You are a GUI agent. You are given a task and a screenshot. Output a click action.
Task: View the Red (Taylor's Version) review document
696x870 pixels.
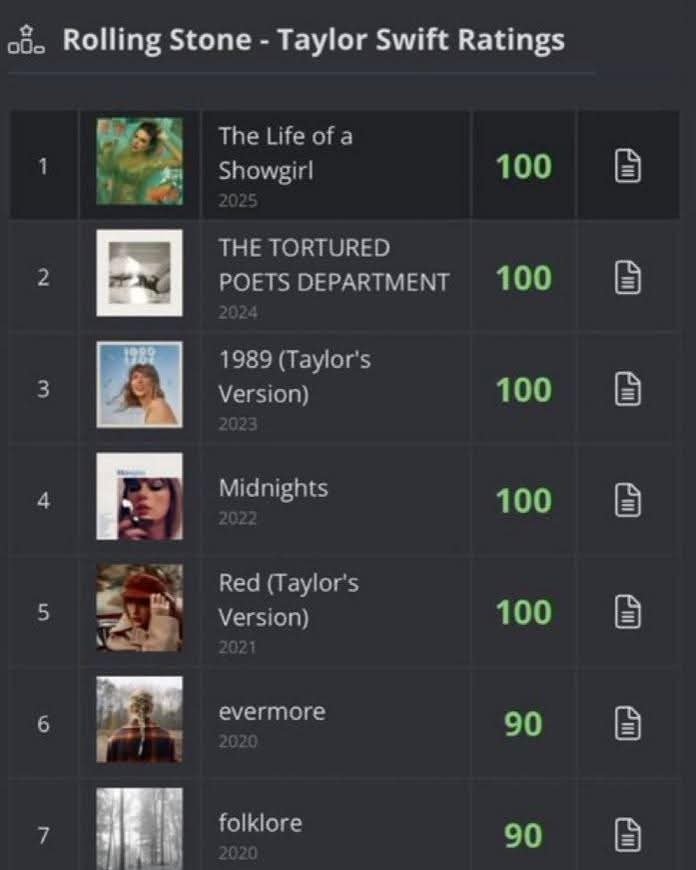pyautogui.click(x=627, y=612)
